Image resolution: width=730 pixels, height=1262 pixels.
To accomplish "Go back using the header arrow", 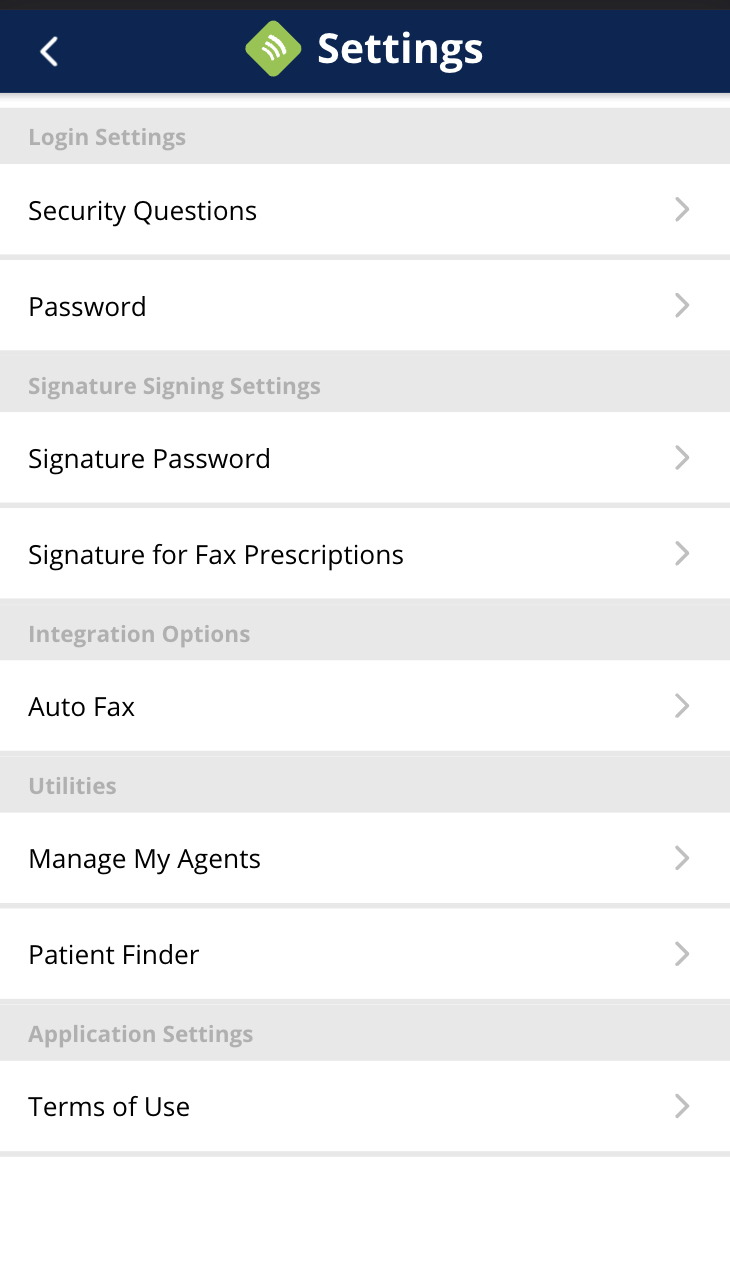I will (49, 51).
